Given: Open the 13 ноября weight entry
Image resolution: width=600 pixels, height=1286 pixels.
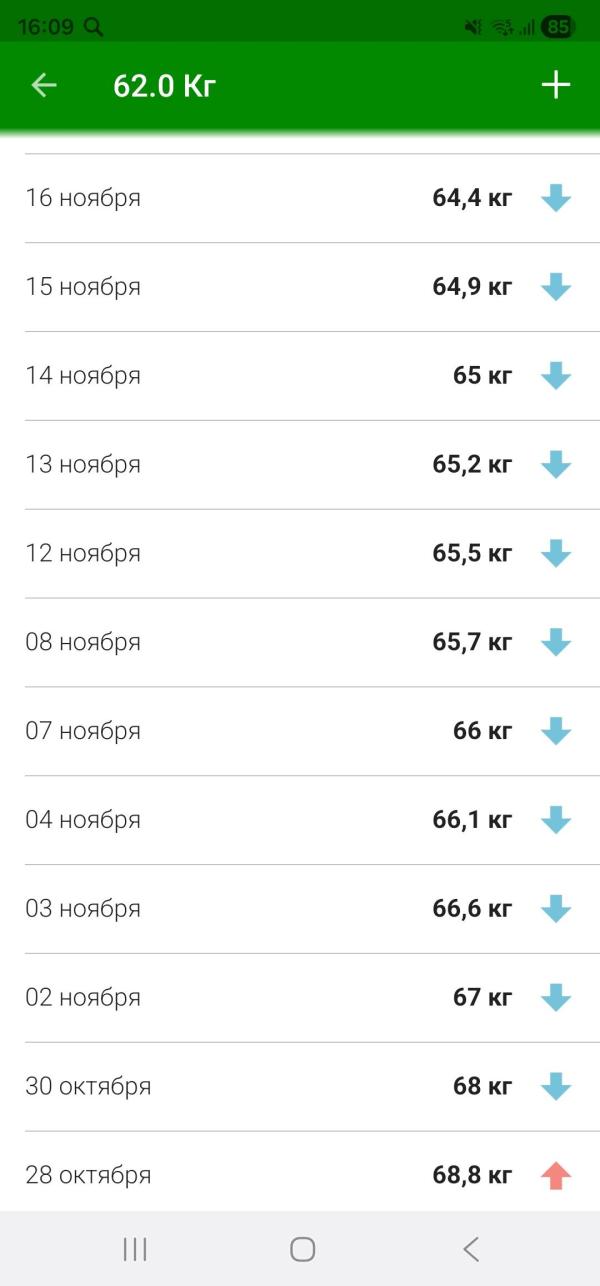Looking at the screenshot, I should [300, 465].
